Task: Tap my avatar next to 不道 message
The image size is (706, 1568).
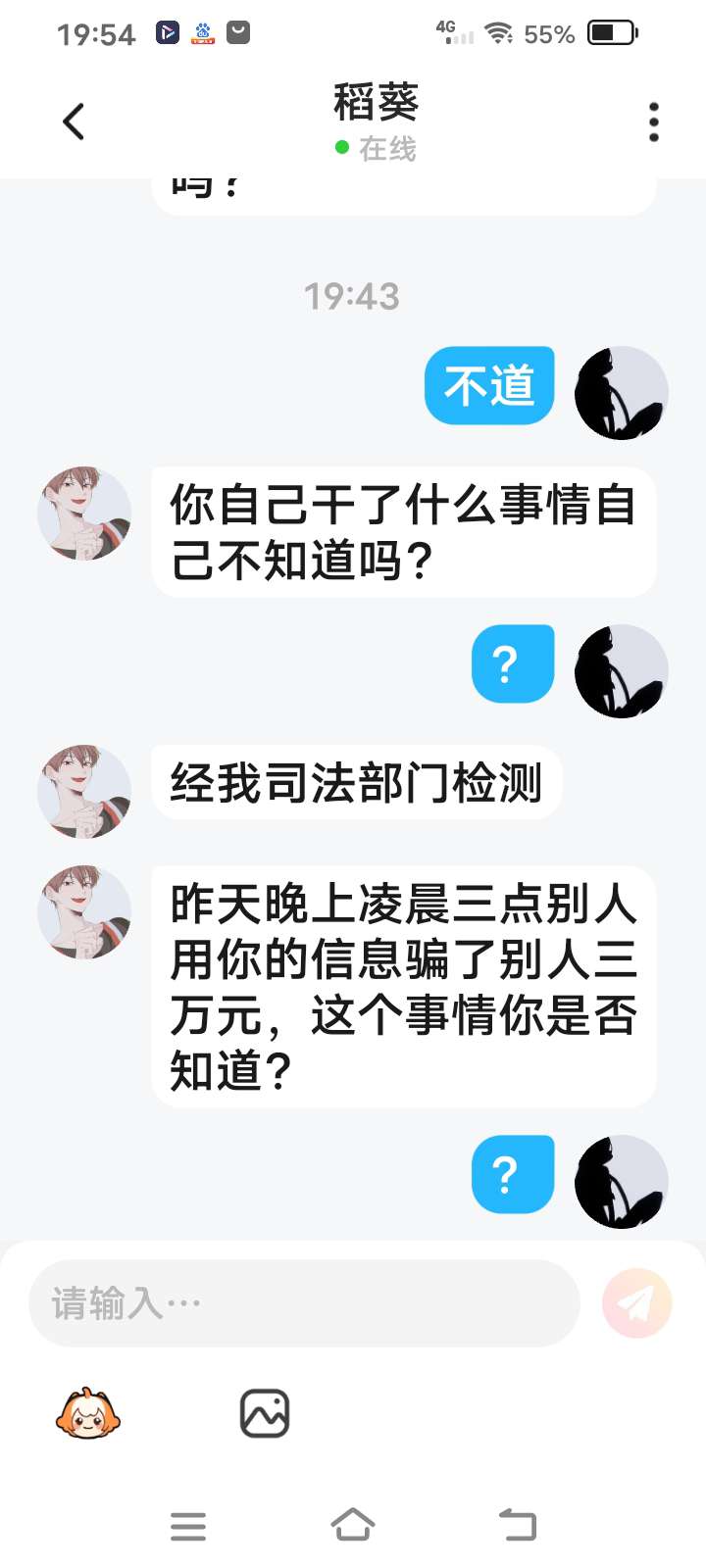Action: pos(621,392)
